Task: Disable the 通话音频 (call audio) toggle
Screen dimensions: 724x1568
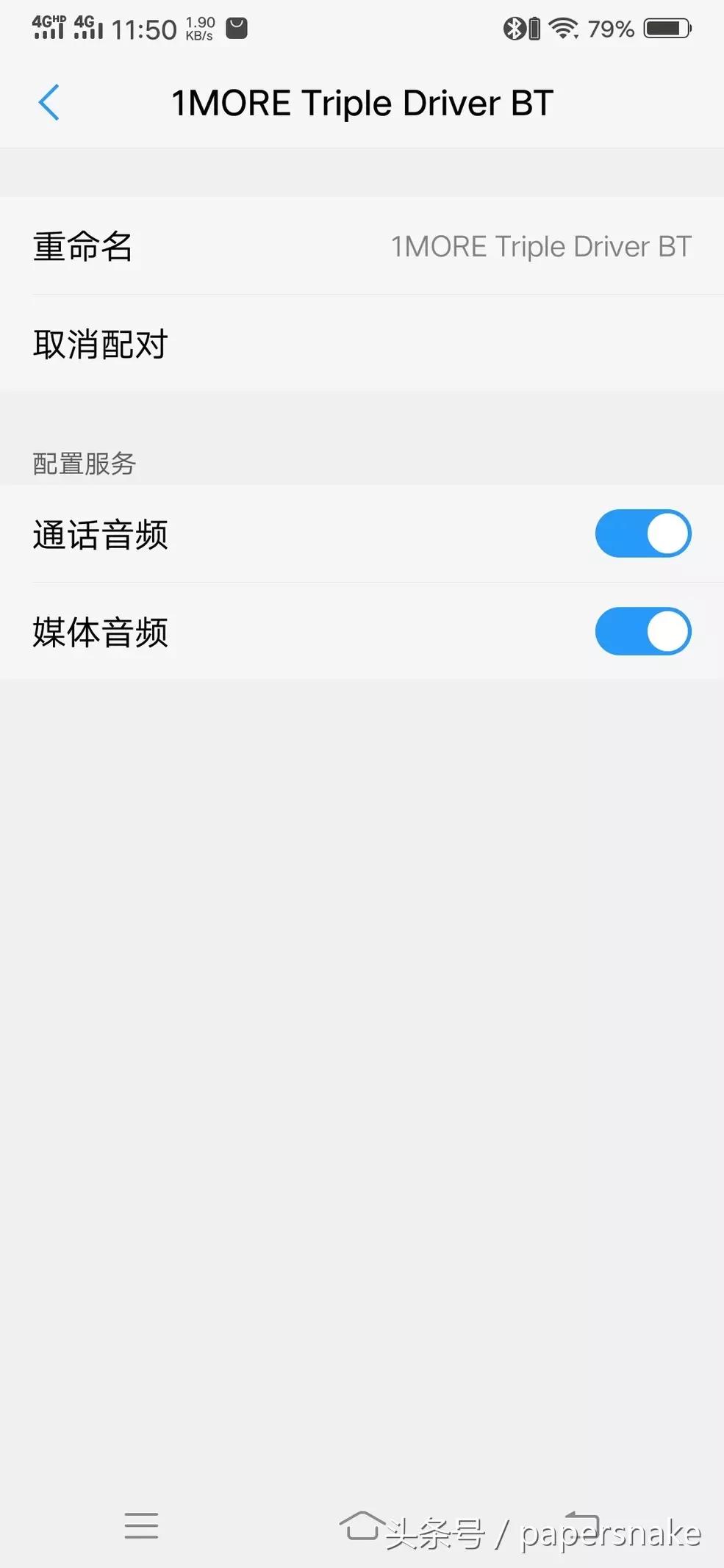Action: (643, 533)
